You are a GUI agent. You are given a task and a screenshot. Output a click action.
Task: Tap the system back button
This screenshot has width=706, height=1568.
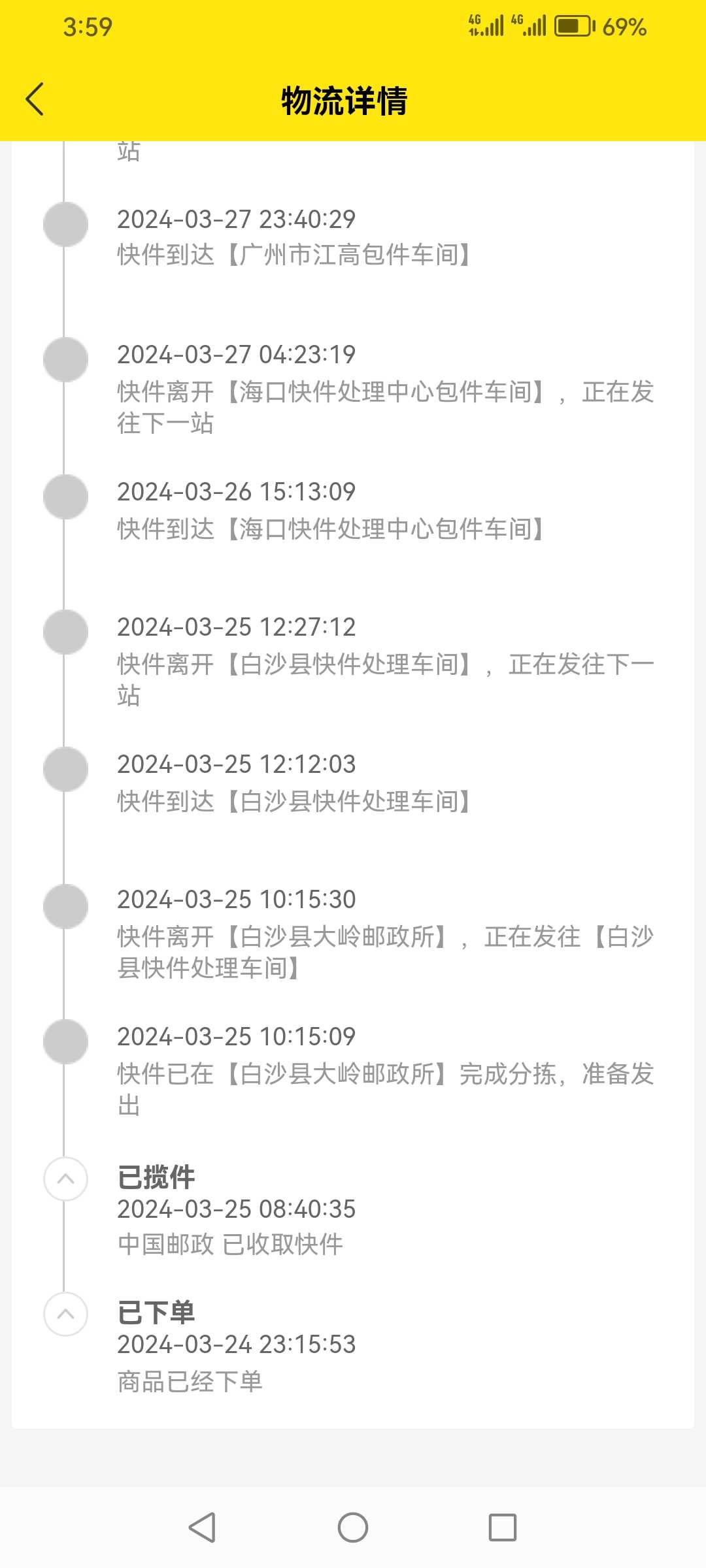(202, 1527)
